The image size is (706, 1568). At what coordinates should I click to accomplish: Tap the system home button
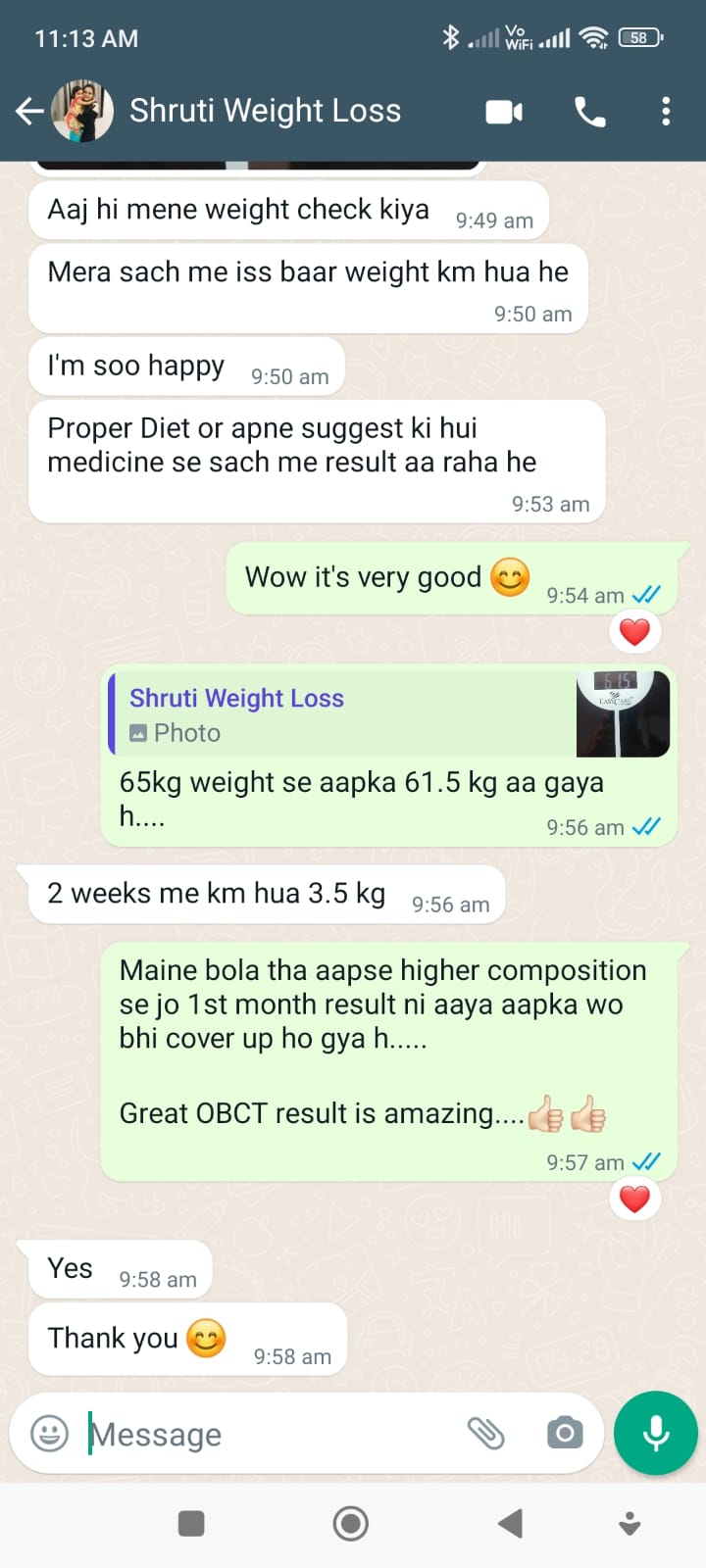click(x=351, y=1523)
